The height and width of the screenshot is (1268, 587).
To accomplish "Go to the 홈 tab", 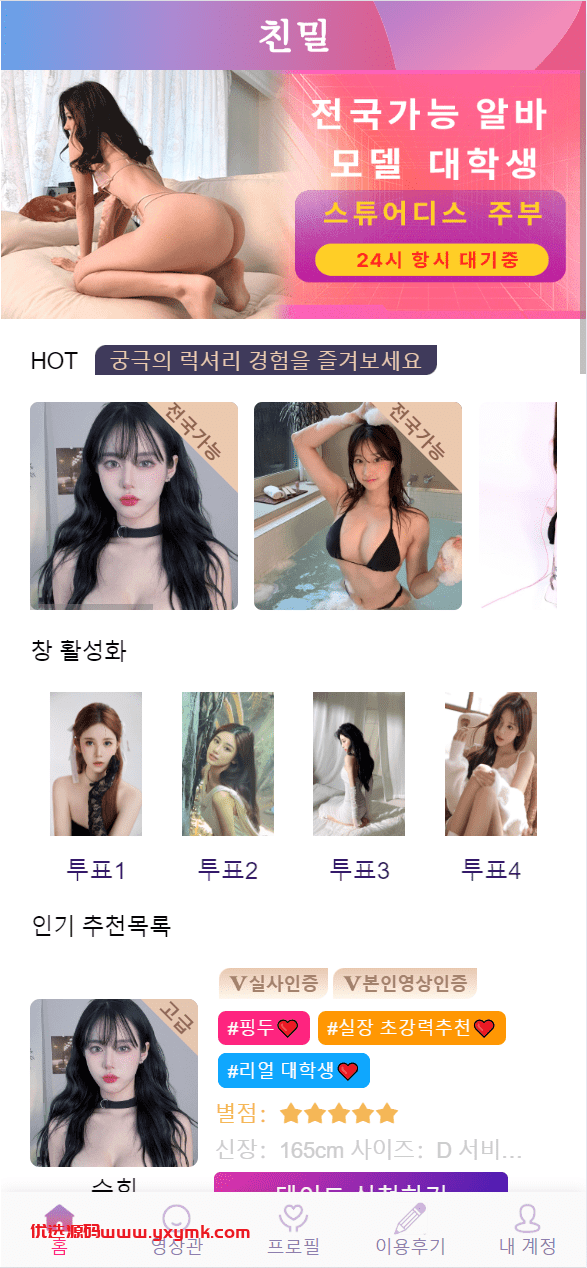I will coord(59,1230).
